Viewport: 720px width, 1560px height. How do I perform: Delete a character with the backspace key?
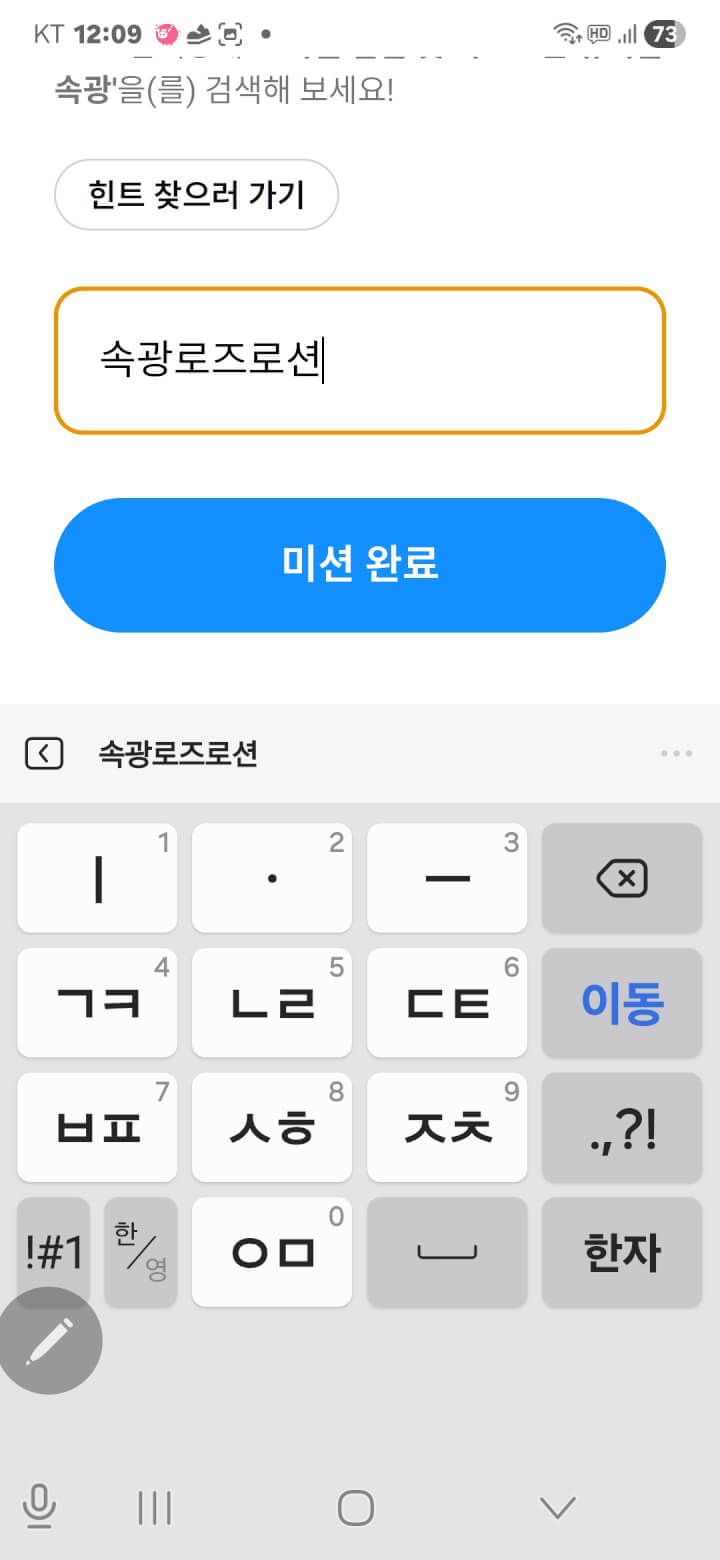[x=621, y=879]
